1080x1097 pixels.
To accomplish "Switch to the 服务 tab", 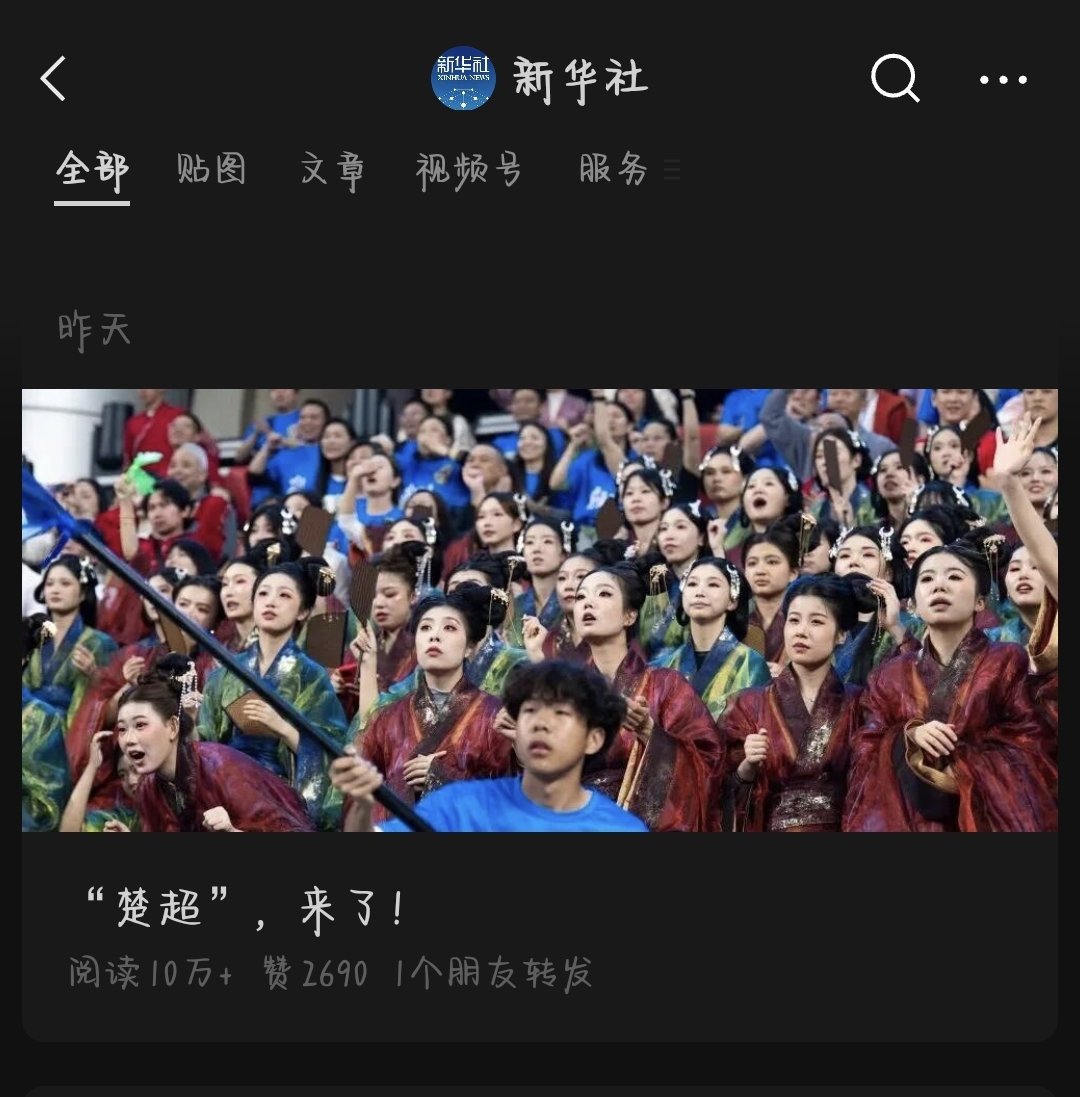I will pos(614,170).
